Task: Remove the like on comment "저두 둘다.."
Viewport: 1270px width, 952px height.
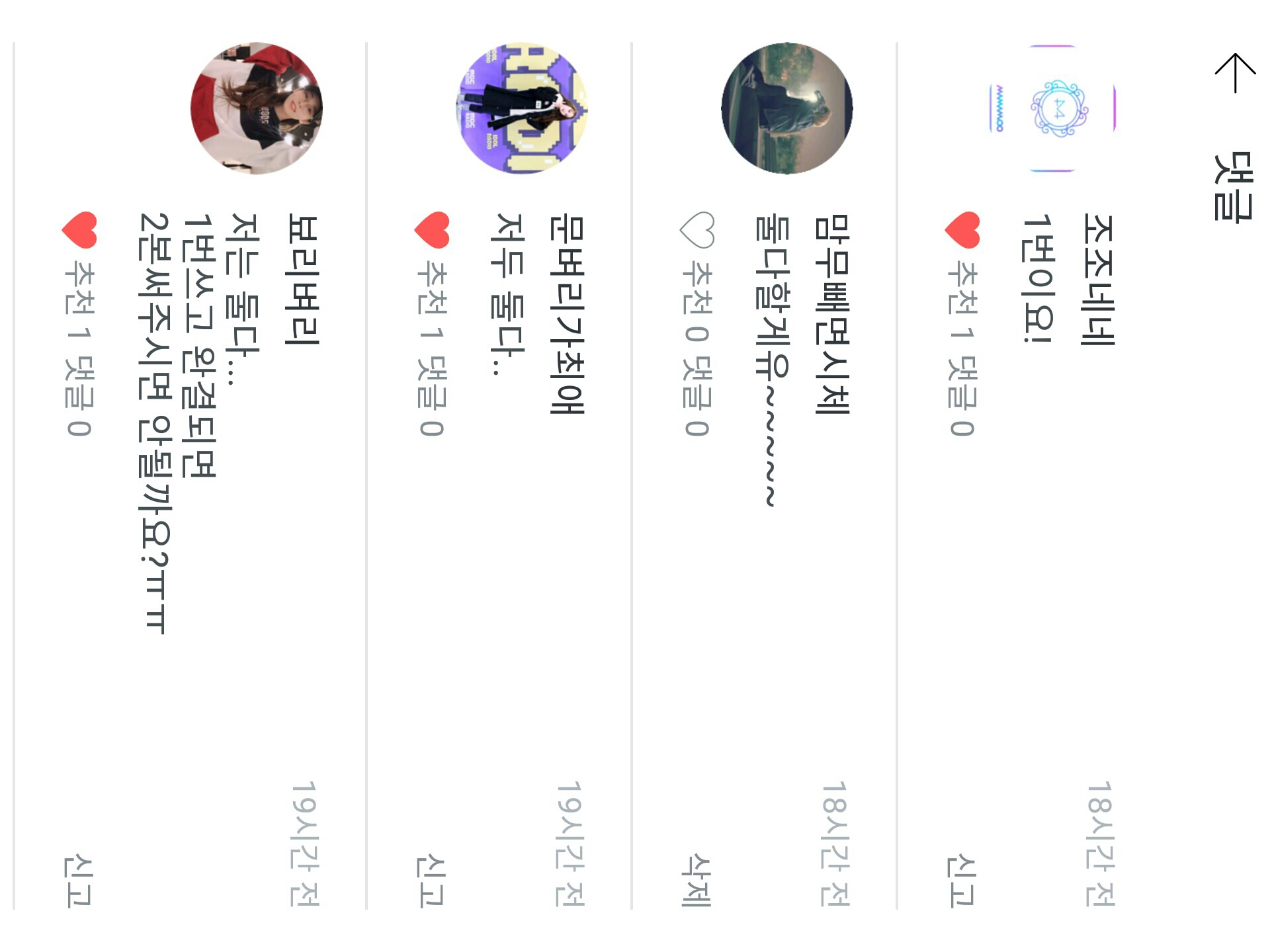Action: click(x=432, y=230)
